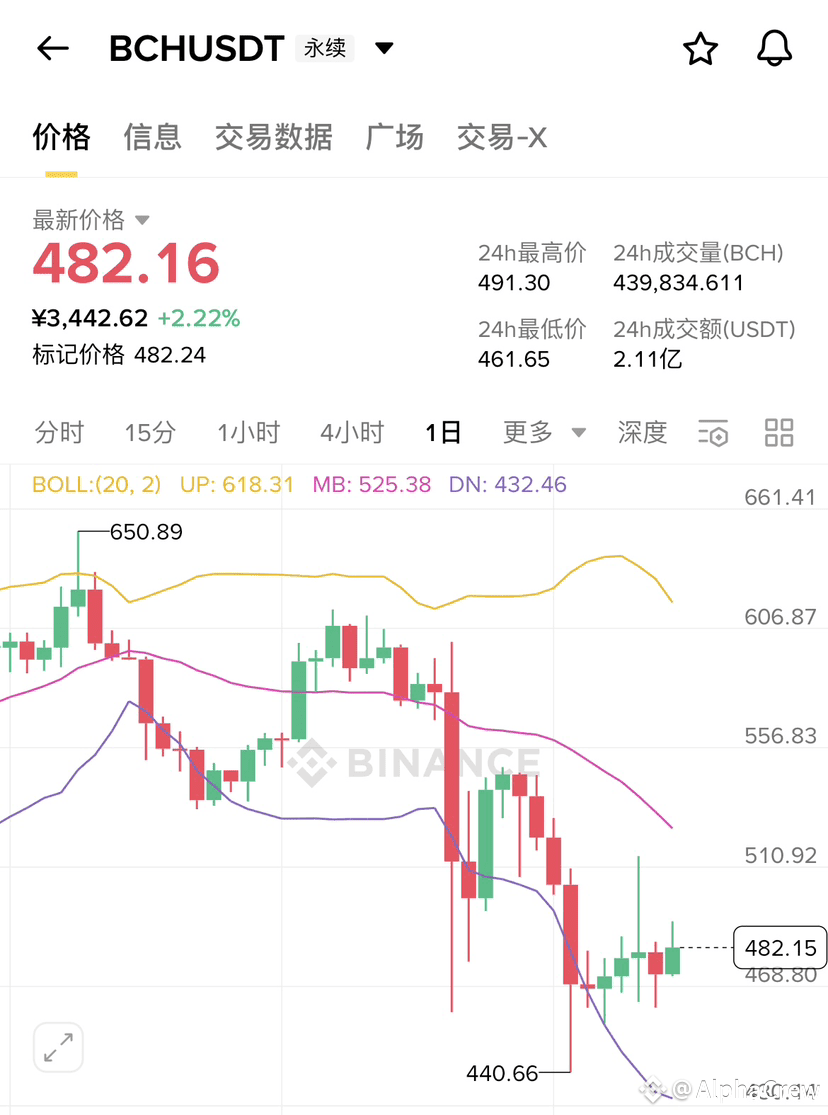The height and width of the screenshot is (1115, 828).
Task: Open the 深度 depth view
Action: 641,432
